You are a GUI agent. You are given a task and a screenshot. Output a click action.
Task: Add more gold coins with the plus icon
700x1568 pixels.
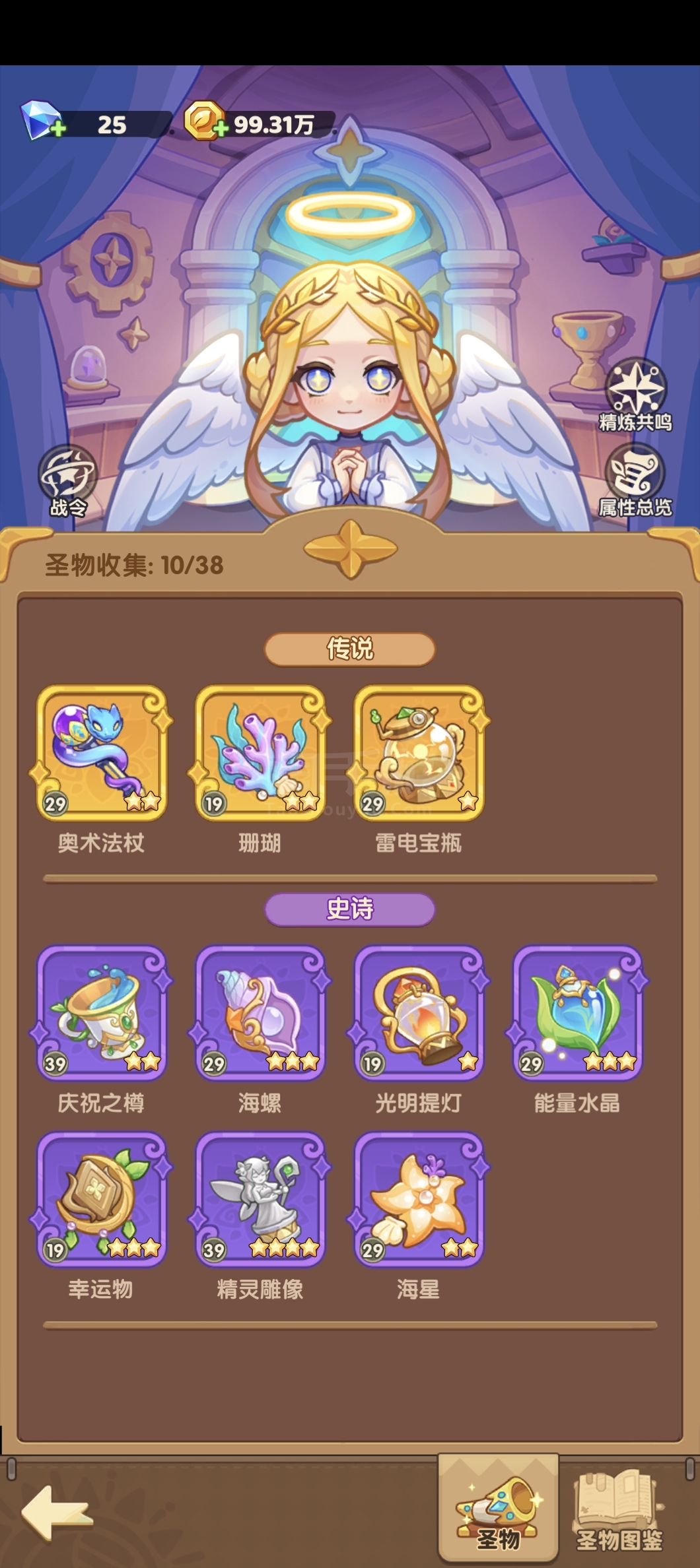click(x=222, y=127)
